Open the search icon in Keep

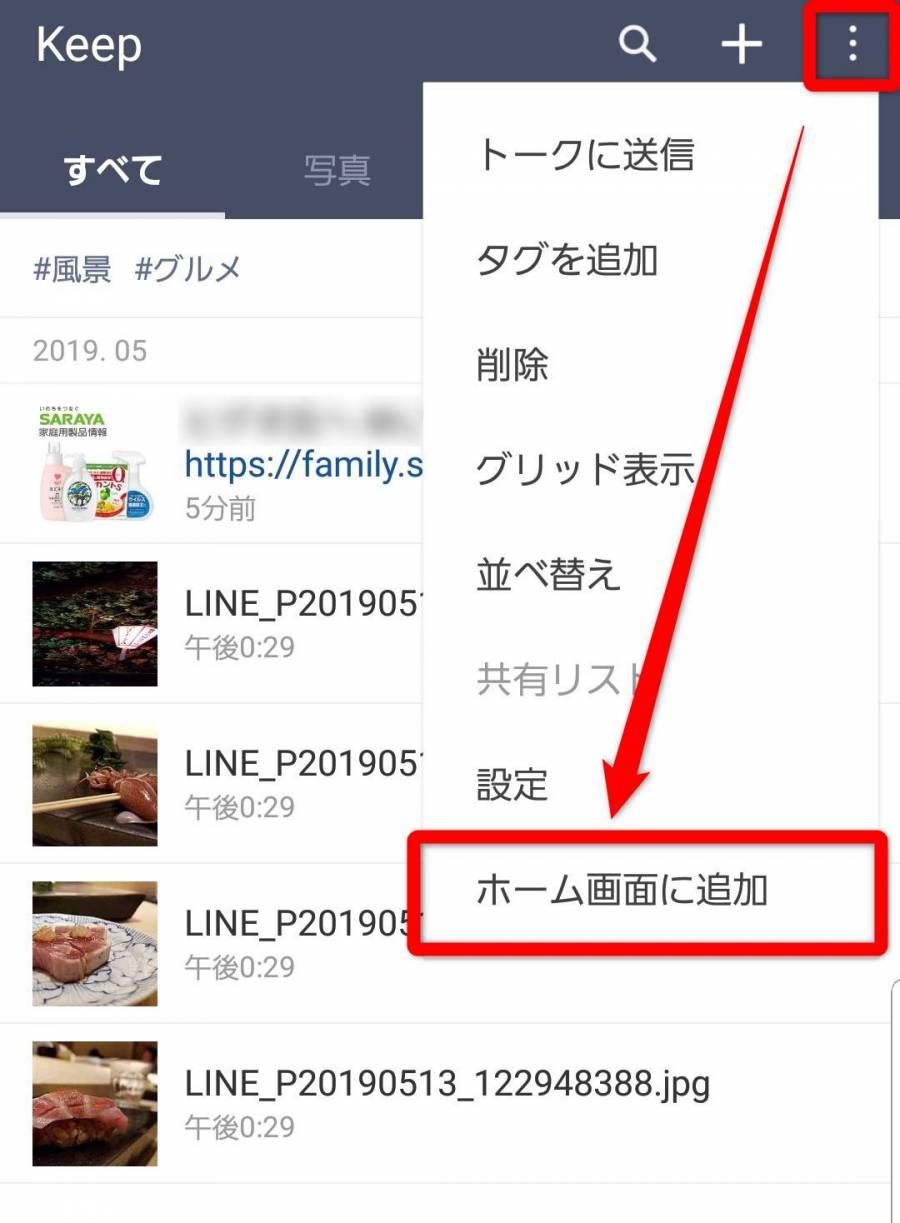pyautogui.click(x=637, y=44)
